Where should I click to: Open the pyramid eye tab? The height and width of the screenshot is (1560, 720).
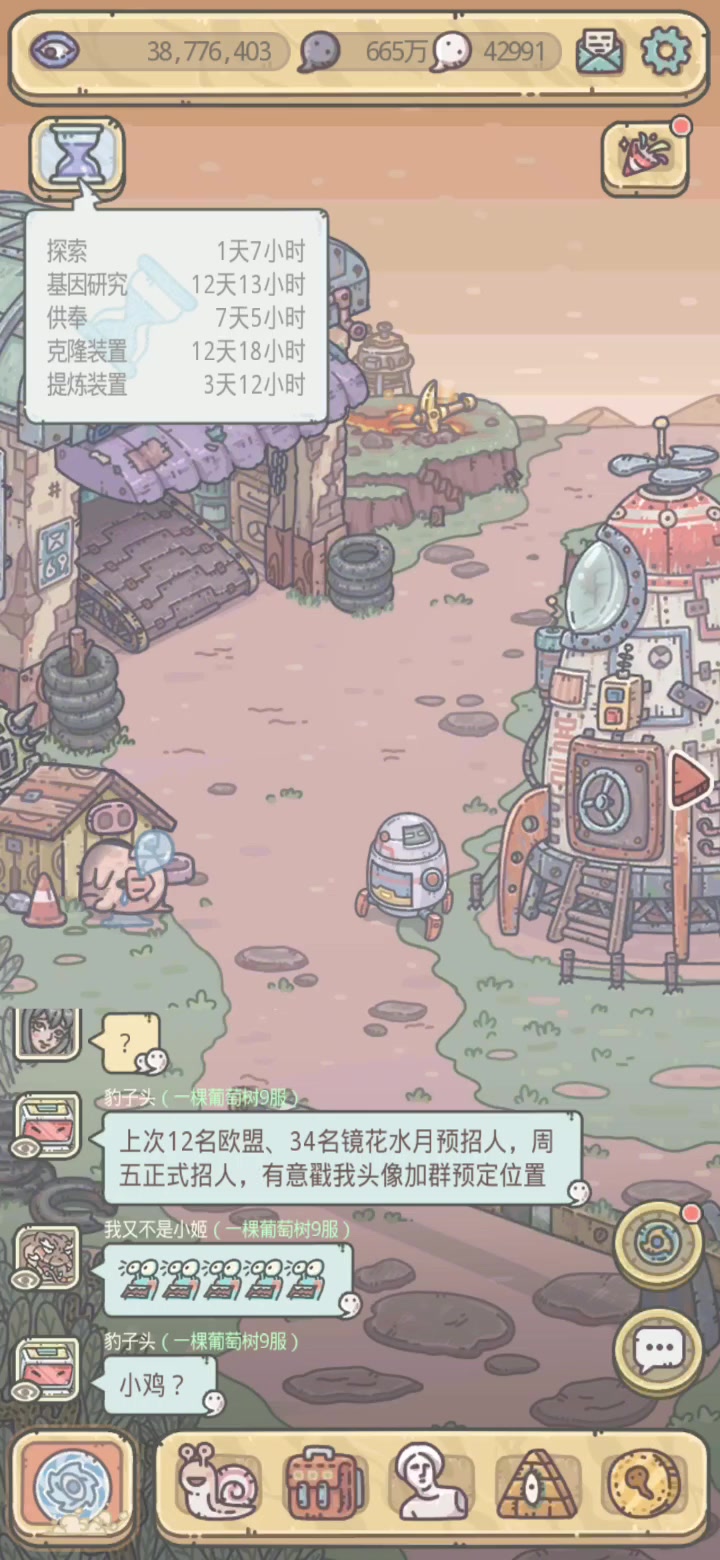coord(537,1484)
